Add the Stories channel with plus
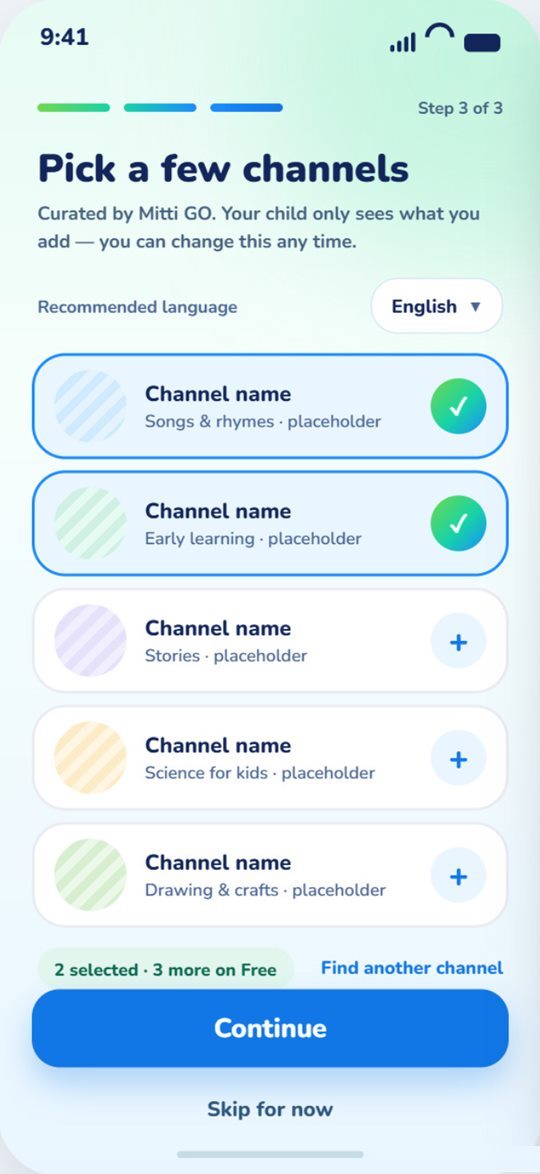 458,642
